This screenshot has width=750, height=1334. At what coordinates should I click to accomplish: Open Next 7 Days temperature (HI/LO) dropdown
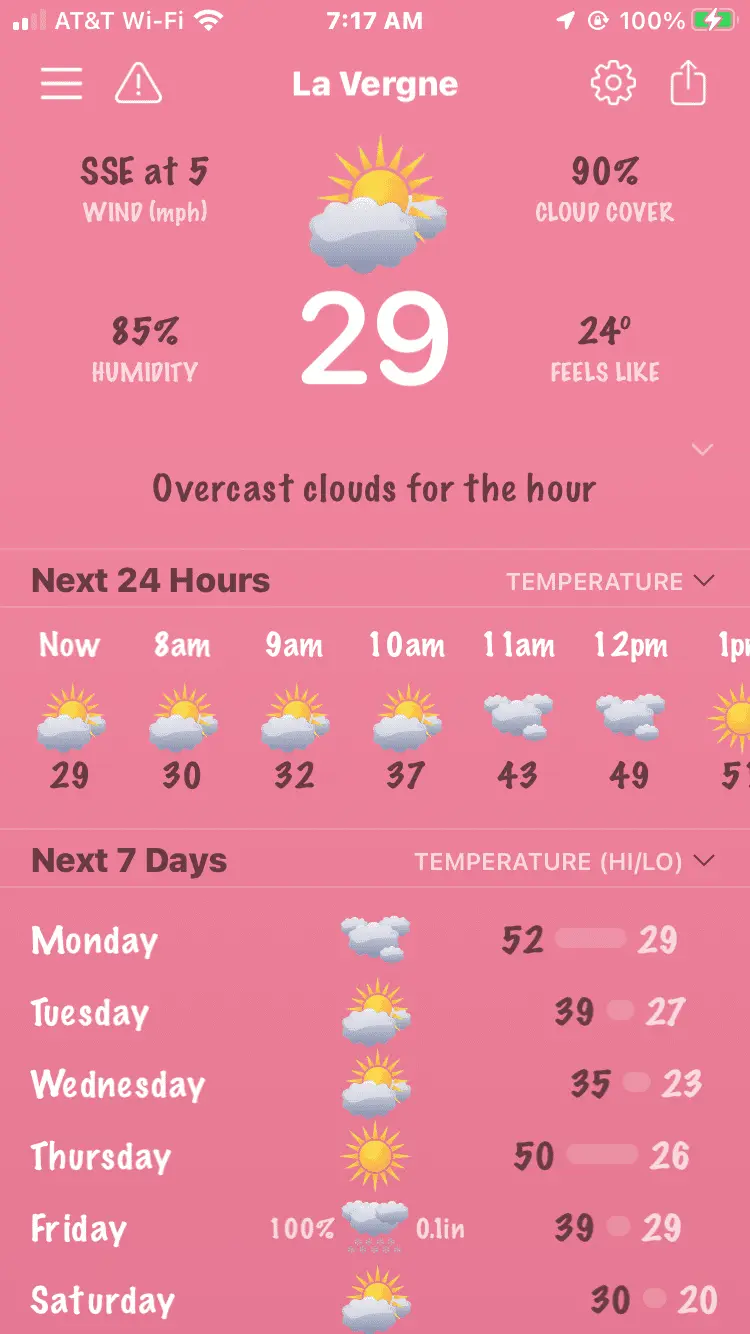pyautogui.click(x=564, y=862)
